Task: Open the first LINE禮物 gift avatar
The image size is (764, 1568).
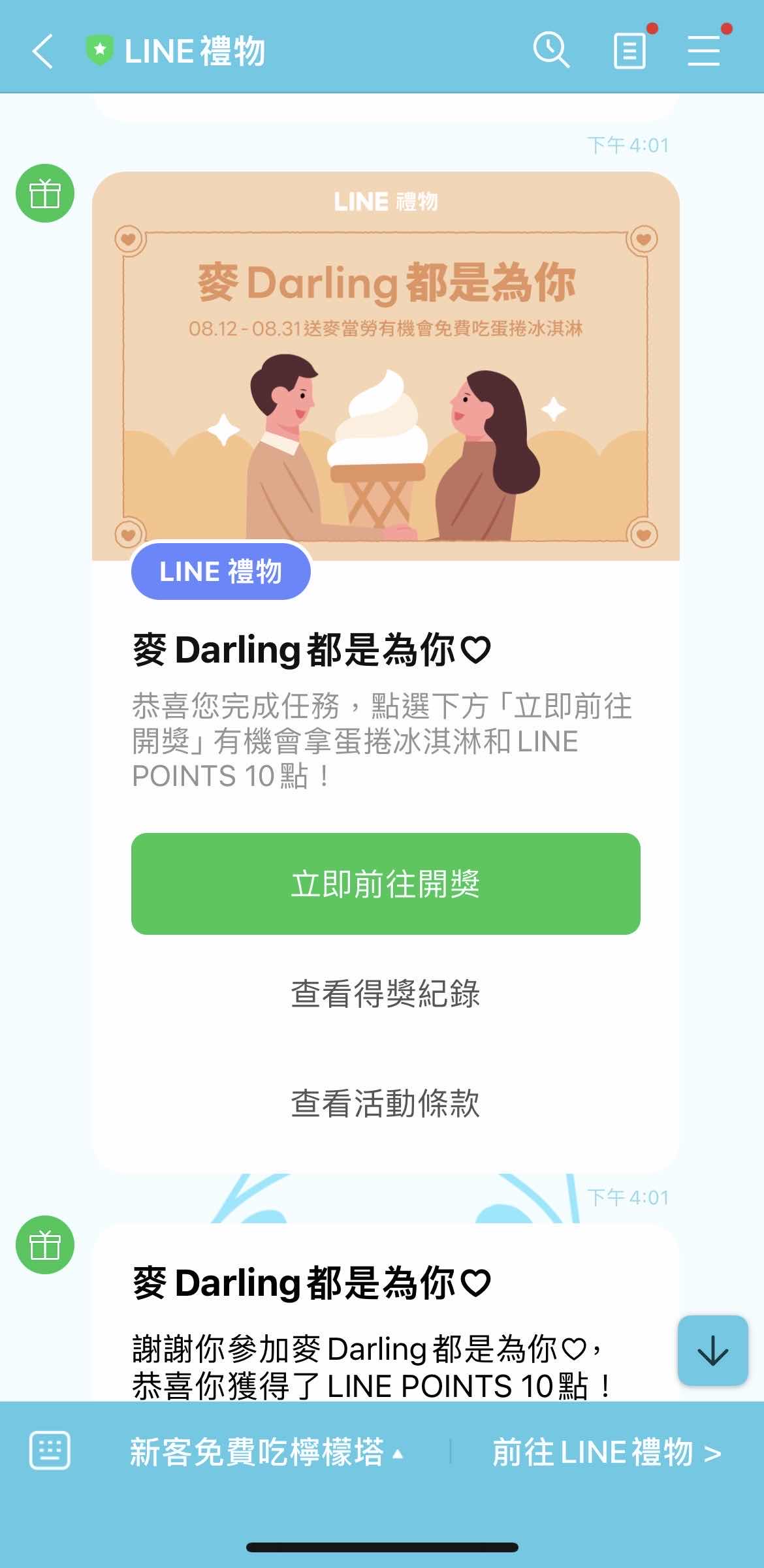Action: [x=45, y=193]
